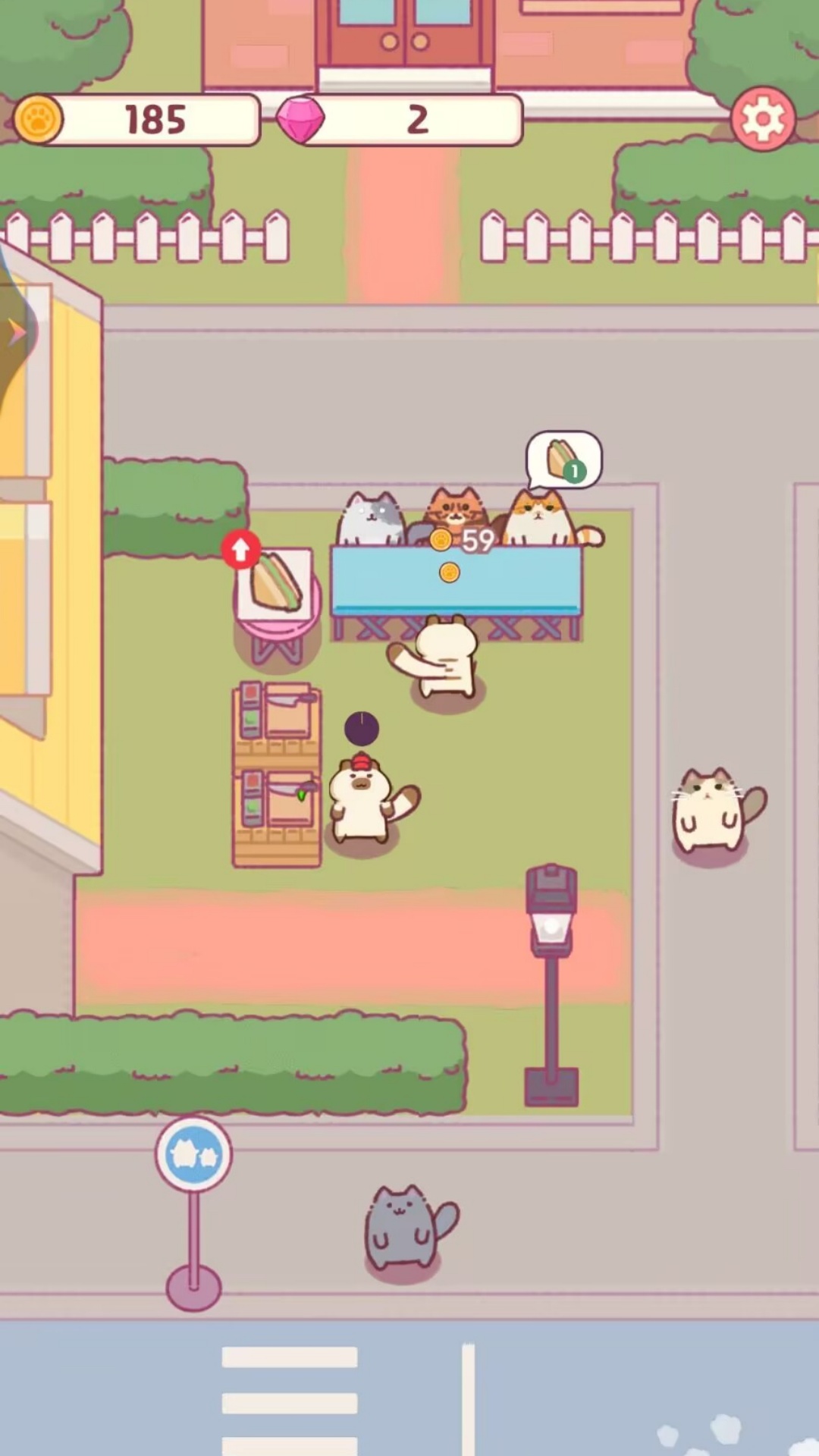Image resolution: width=819 pixels, height=1456 pixels.
Task: Select the sandwich plate on the pink stand
Action: point(275,584)
